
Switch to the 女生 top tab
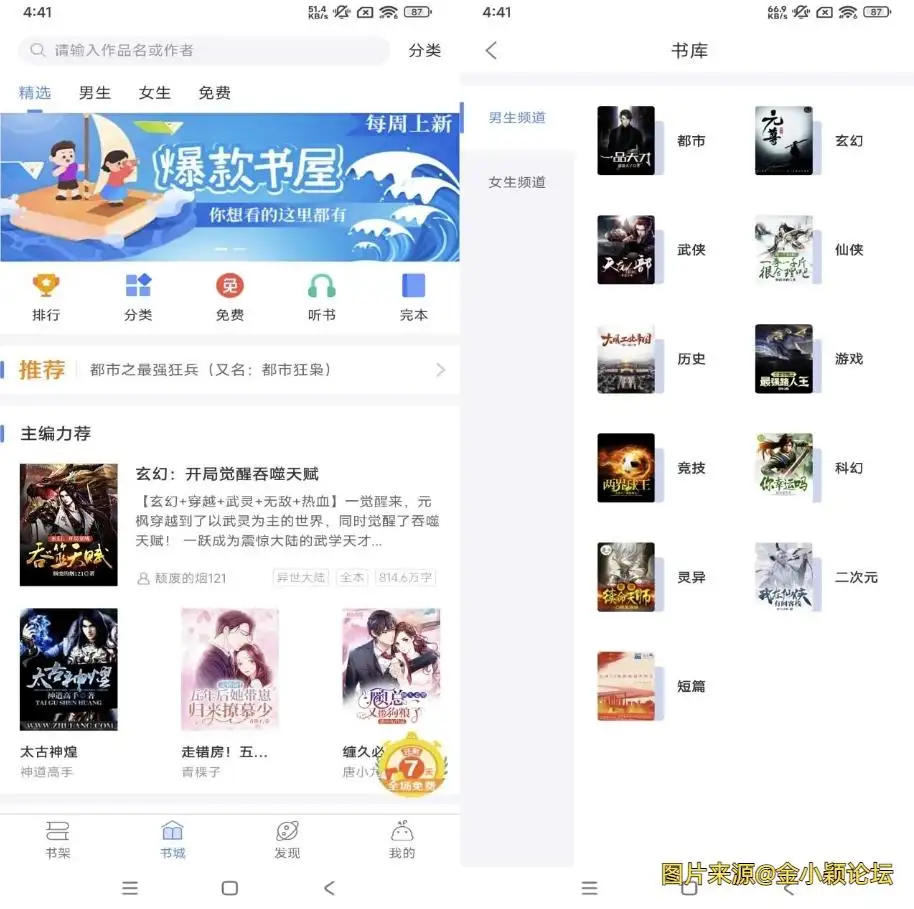click(155, 93)
